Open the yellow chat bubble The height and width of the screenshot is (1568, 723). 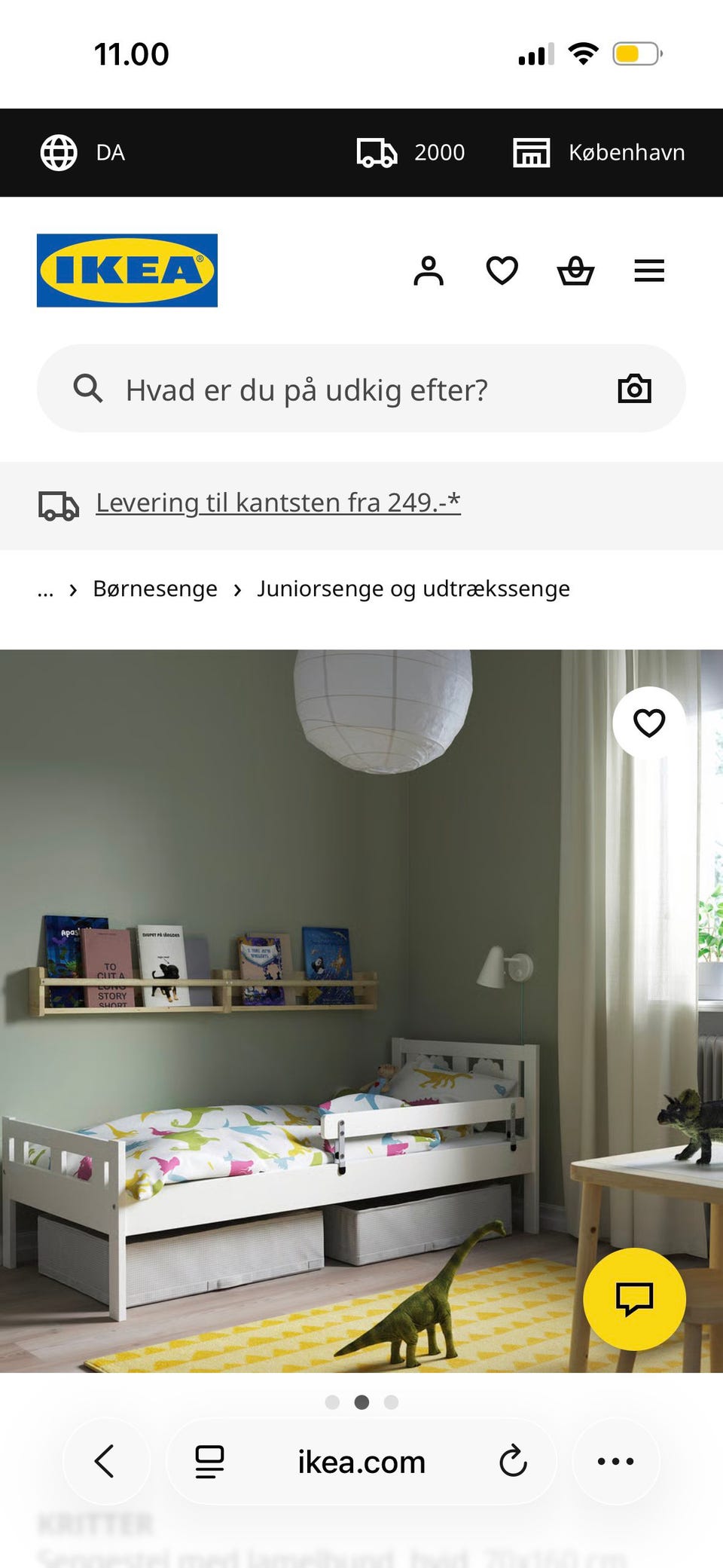point(635,1298)
